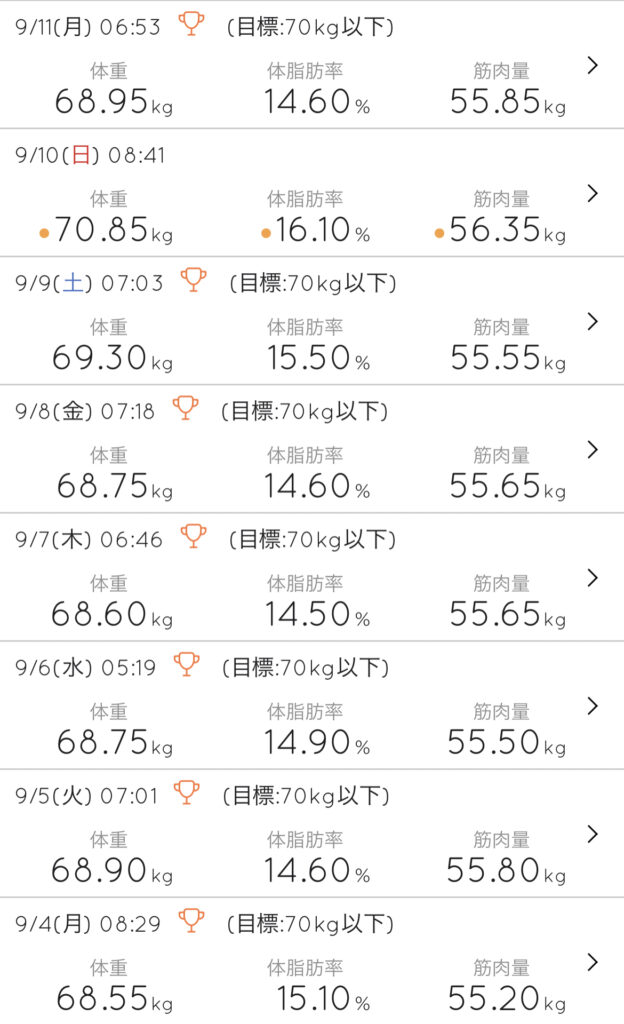Open the 9/8 (金) 07:18 measurement entry
This screenshot has width=624, height=1024.
pyautogui.click(x=311, y=450)
